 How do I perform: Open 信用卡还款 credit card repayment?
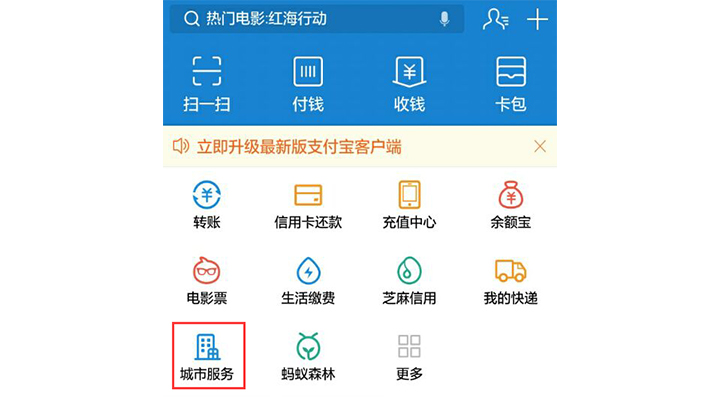(308, 205)
